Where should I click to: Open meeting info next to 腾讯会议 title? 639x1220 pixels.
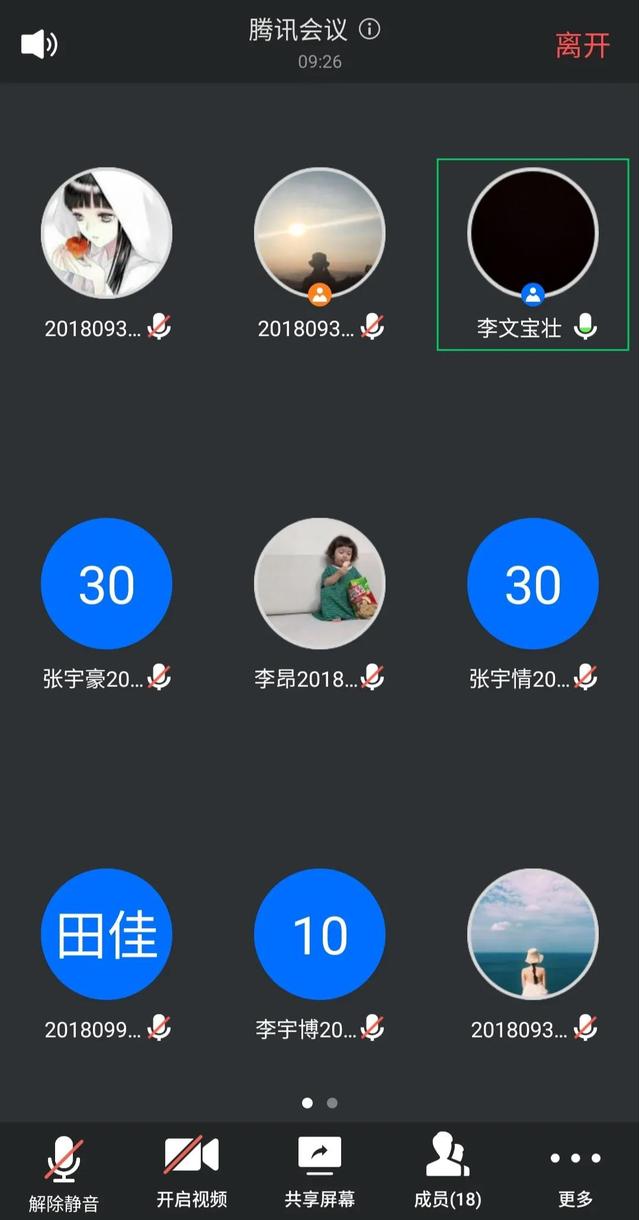click(x=370, y=29)
